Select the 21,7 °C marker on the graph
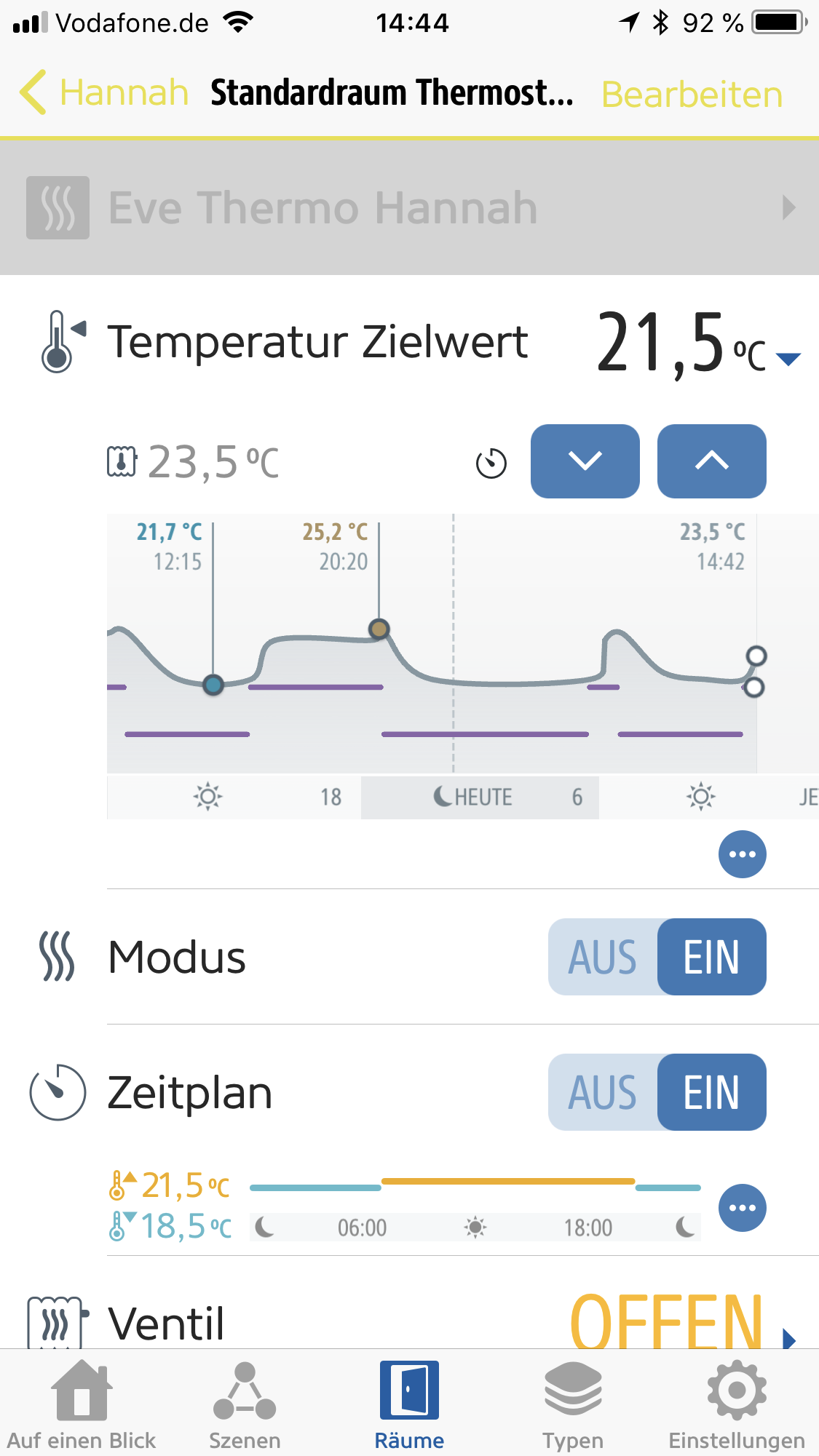This screenshot has height=1456, width=819. (213, 685)
